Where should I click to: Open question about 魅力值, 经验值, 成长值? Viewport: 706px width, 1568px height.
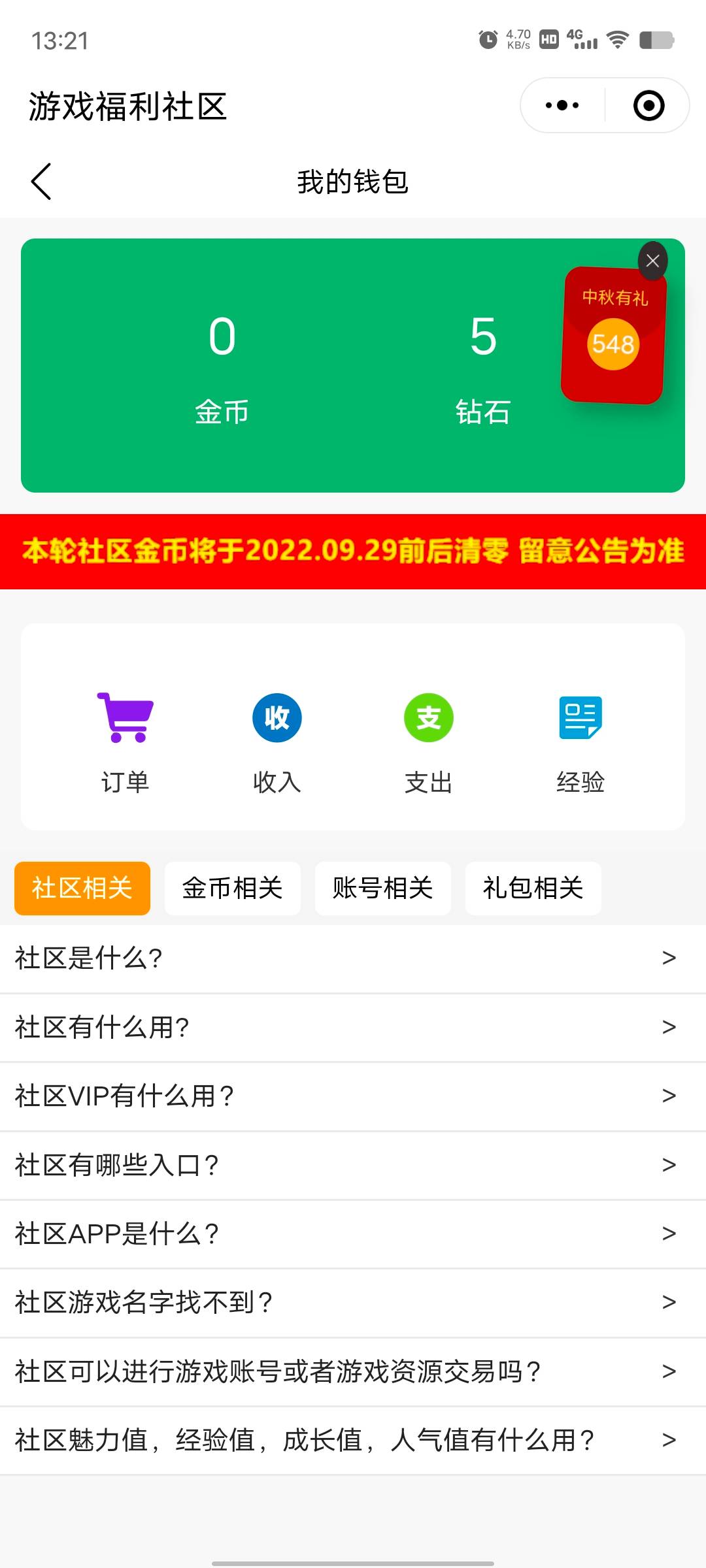[353, 1440]
